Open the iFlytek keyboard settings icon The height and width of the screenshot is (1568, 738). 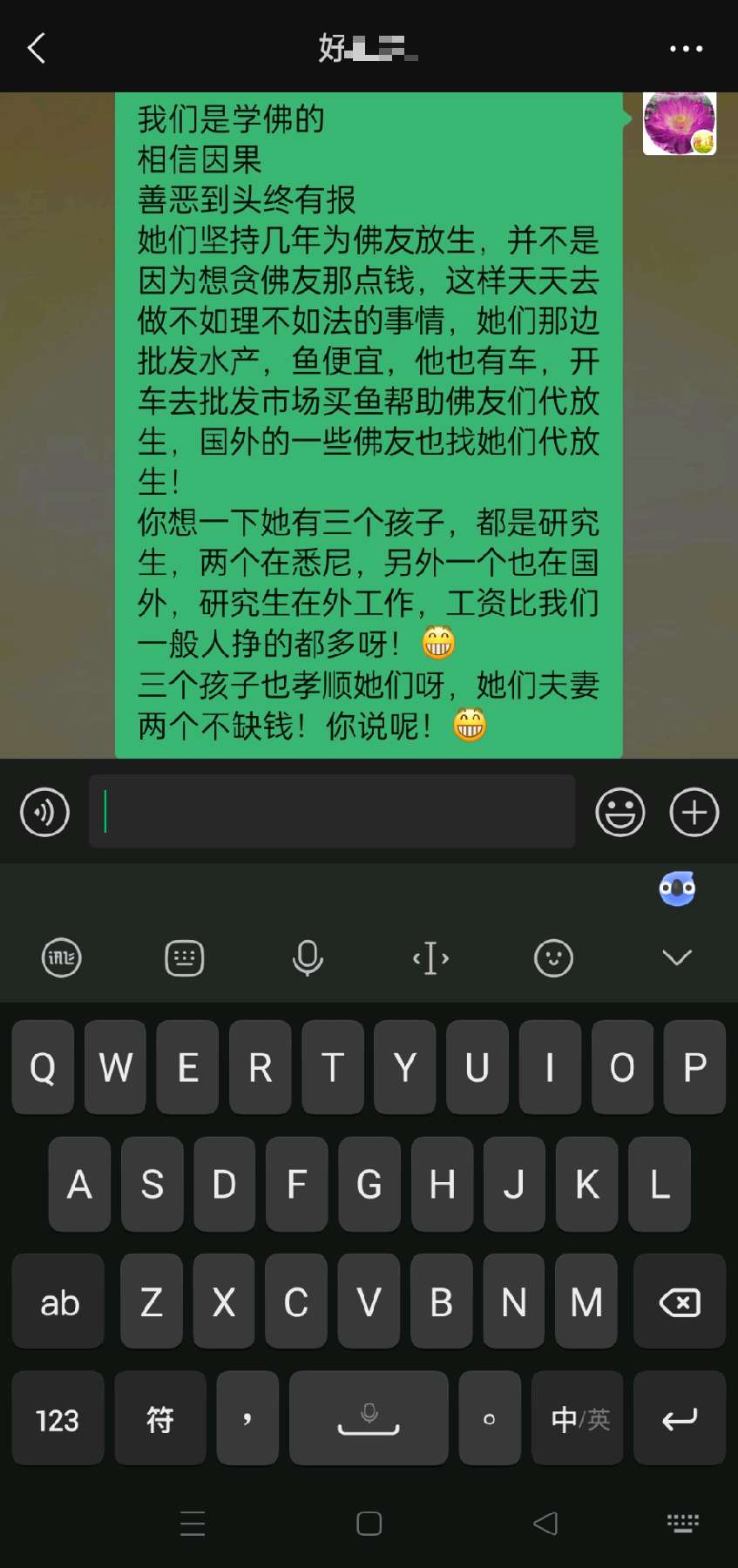pyautogui.click(x=61, y=958)
